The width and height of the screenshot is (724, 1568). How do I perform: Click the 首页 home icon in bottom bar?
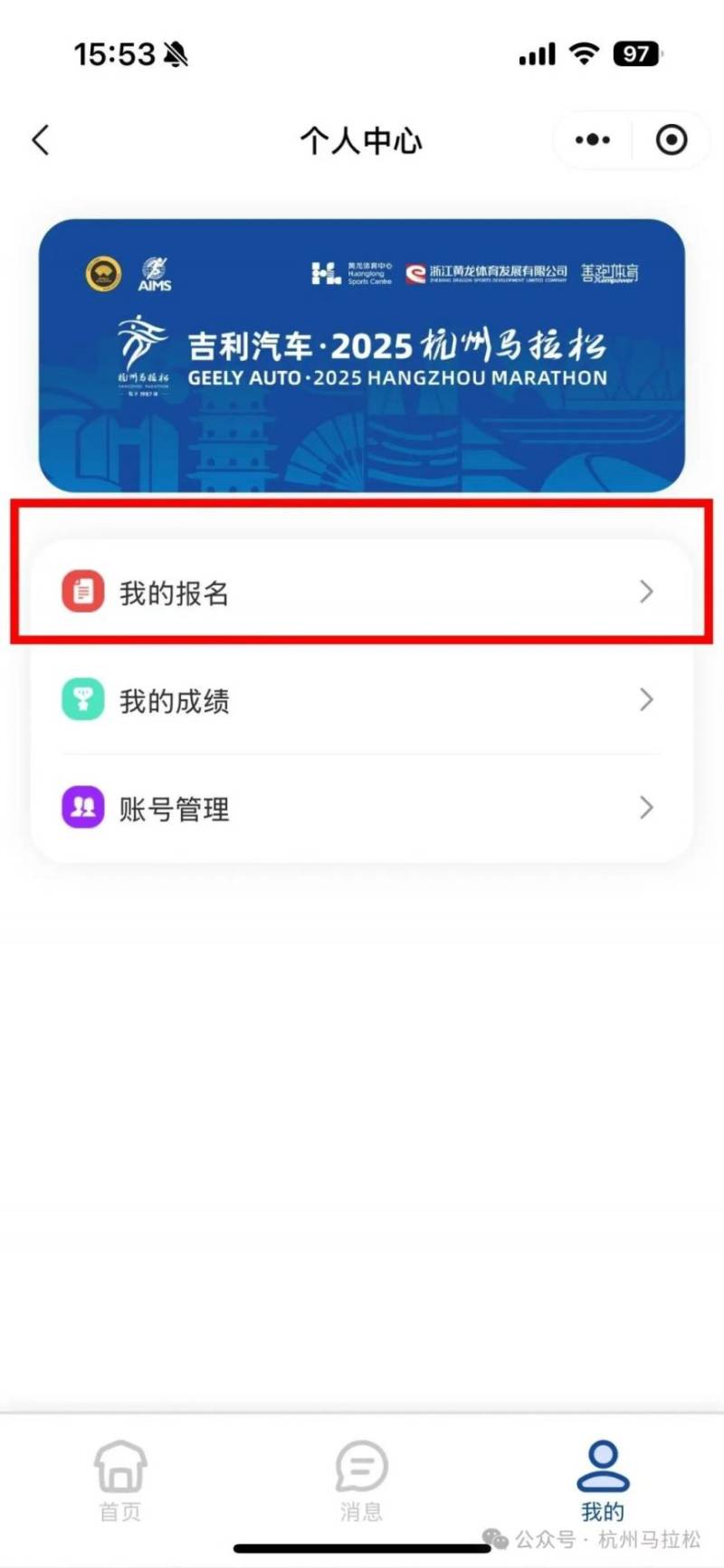119,1467
